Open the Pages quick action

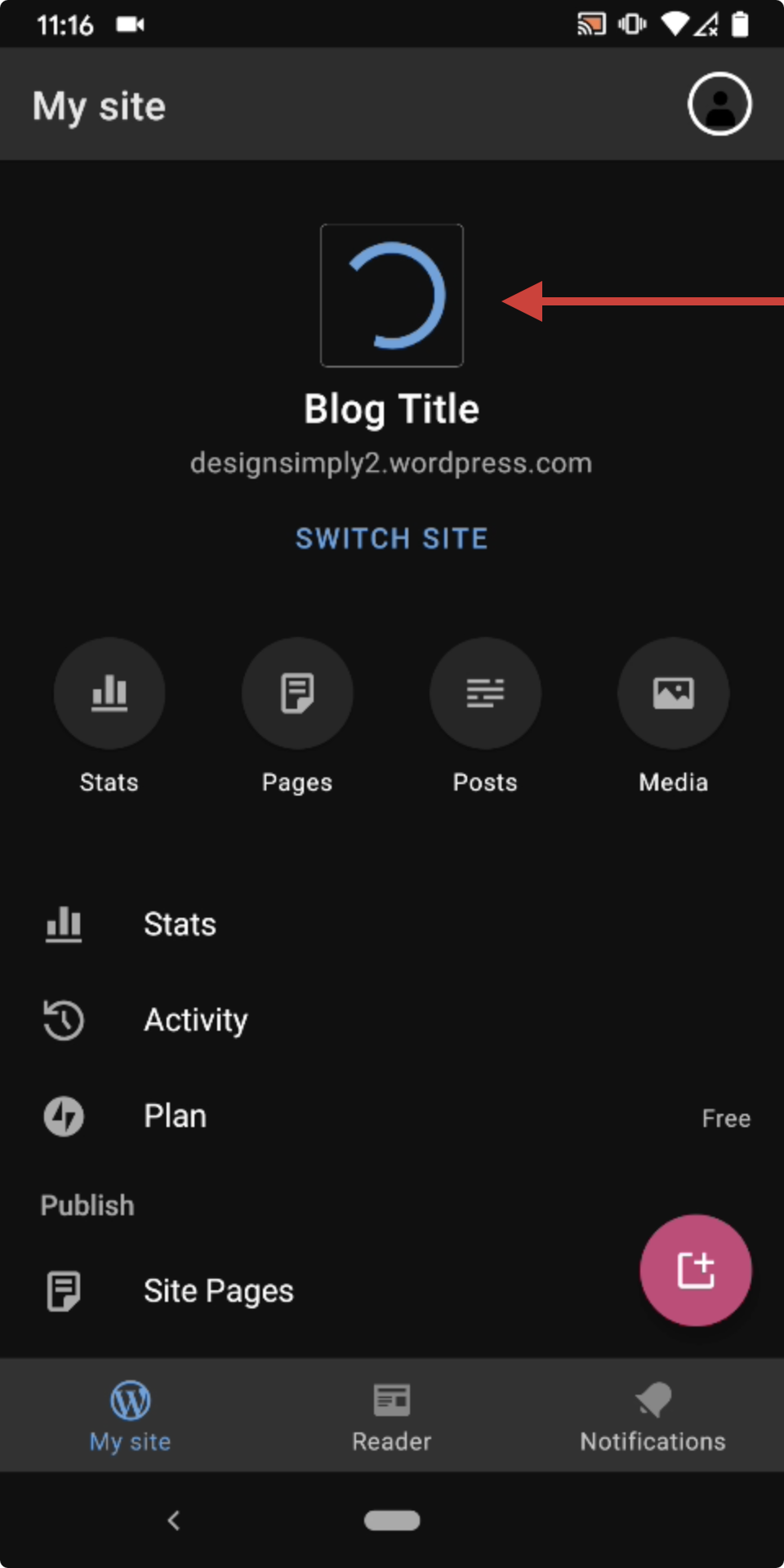click(x=297, y=693)
